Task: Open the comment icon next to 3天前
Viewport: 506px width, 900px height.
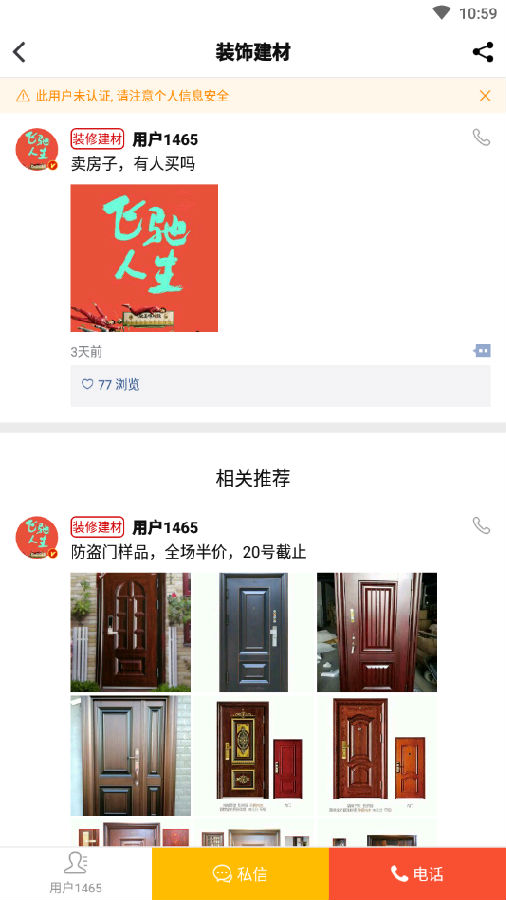Action: click(x=482, y=350)
